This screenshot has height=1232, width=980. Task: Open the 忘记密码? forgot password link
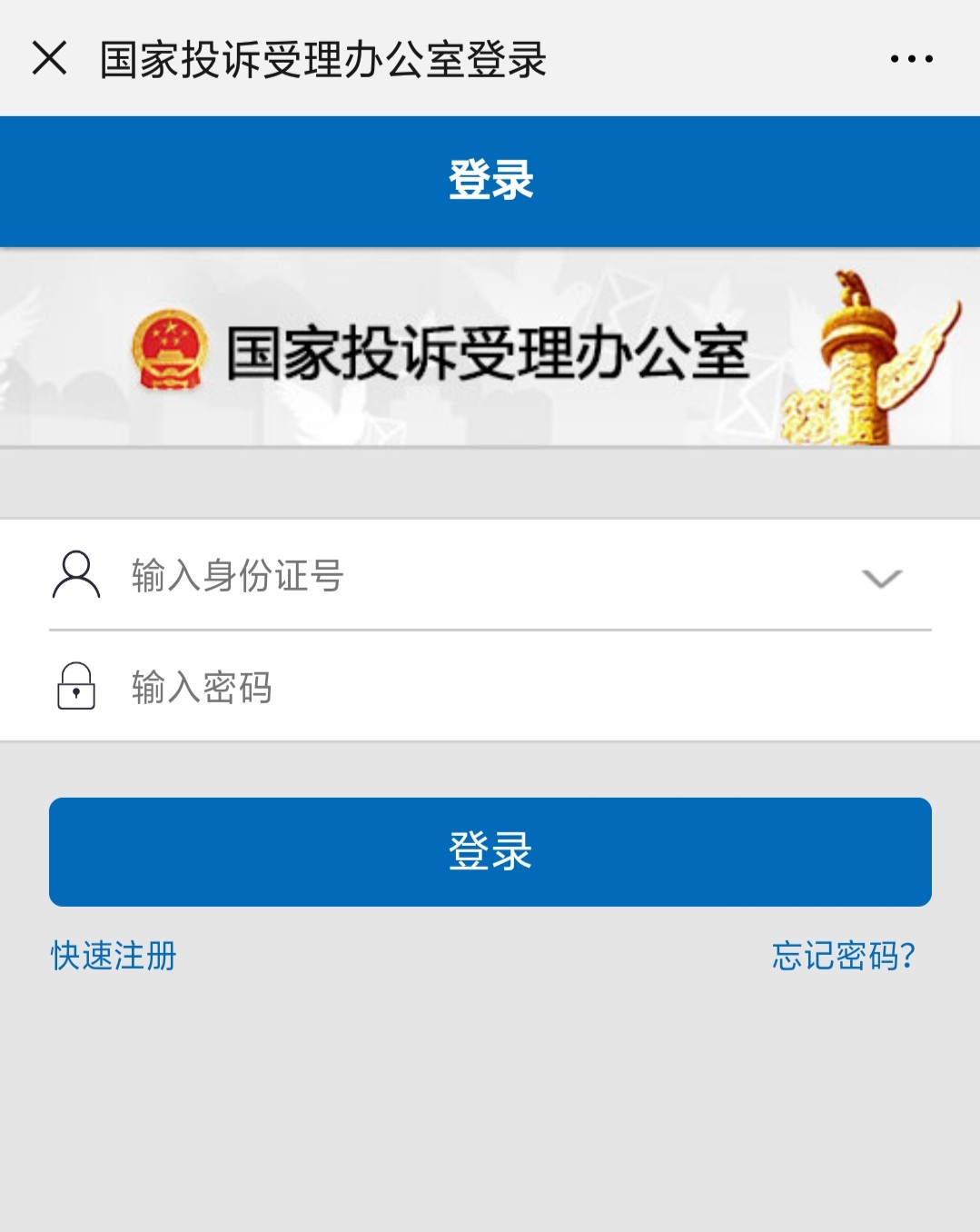click(843, 956)
